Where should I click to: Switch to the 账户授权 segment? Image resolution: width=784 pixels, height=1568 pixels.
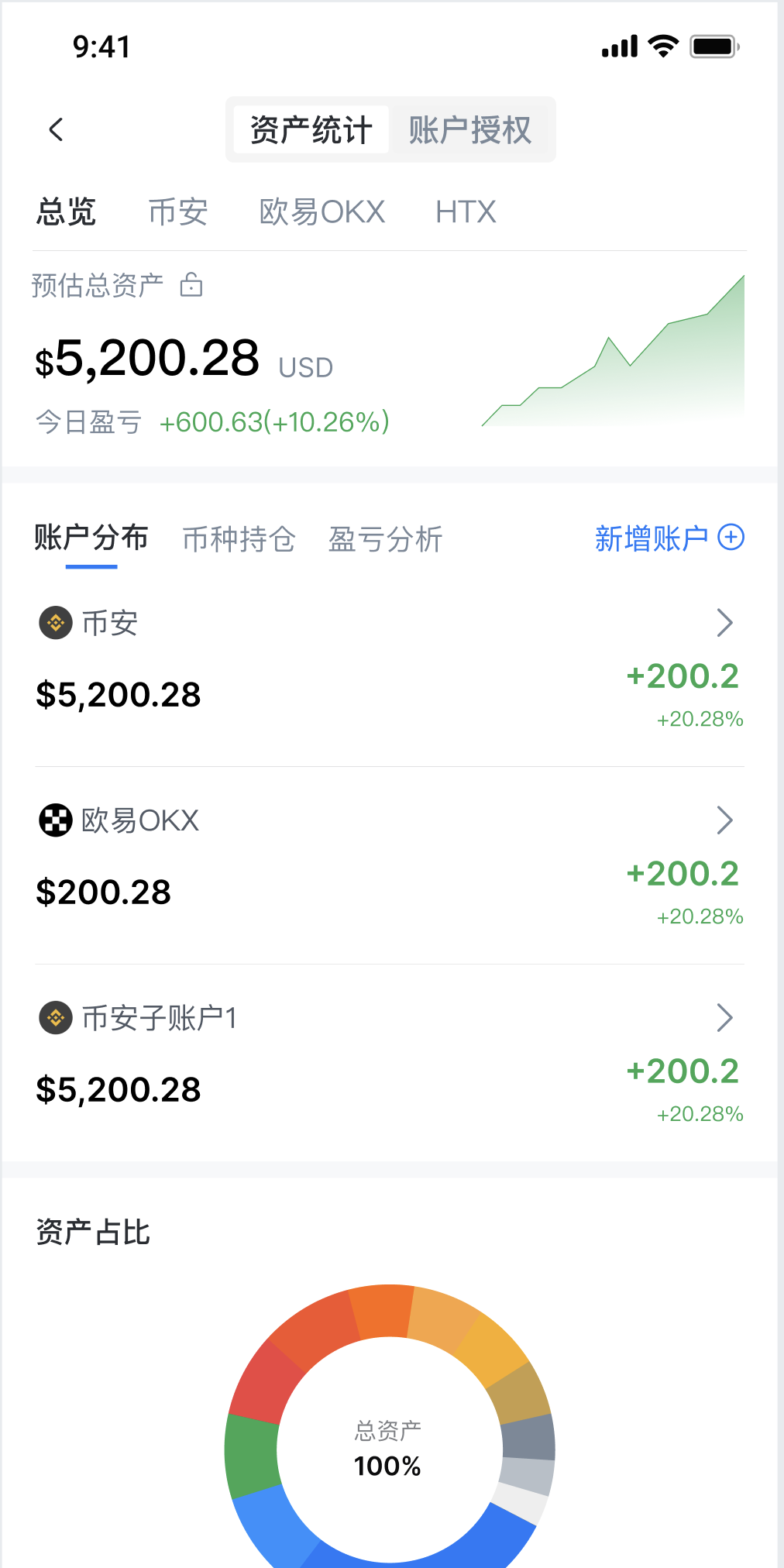coord(469,130)
